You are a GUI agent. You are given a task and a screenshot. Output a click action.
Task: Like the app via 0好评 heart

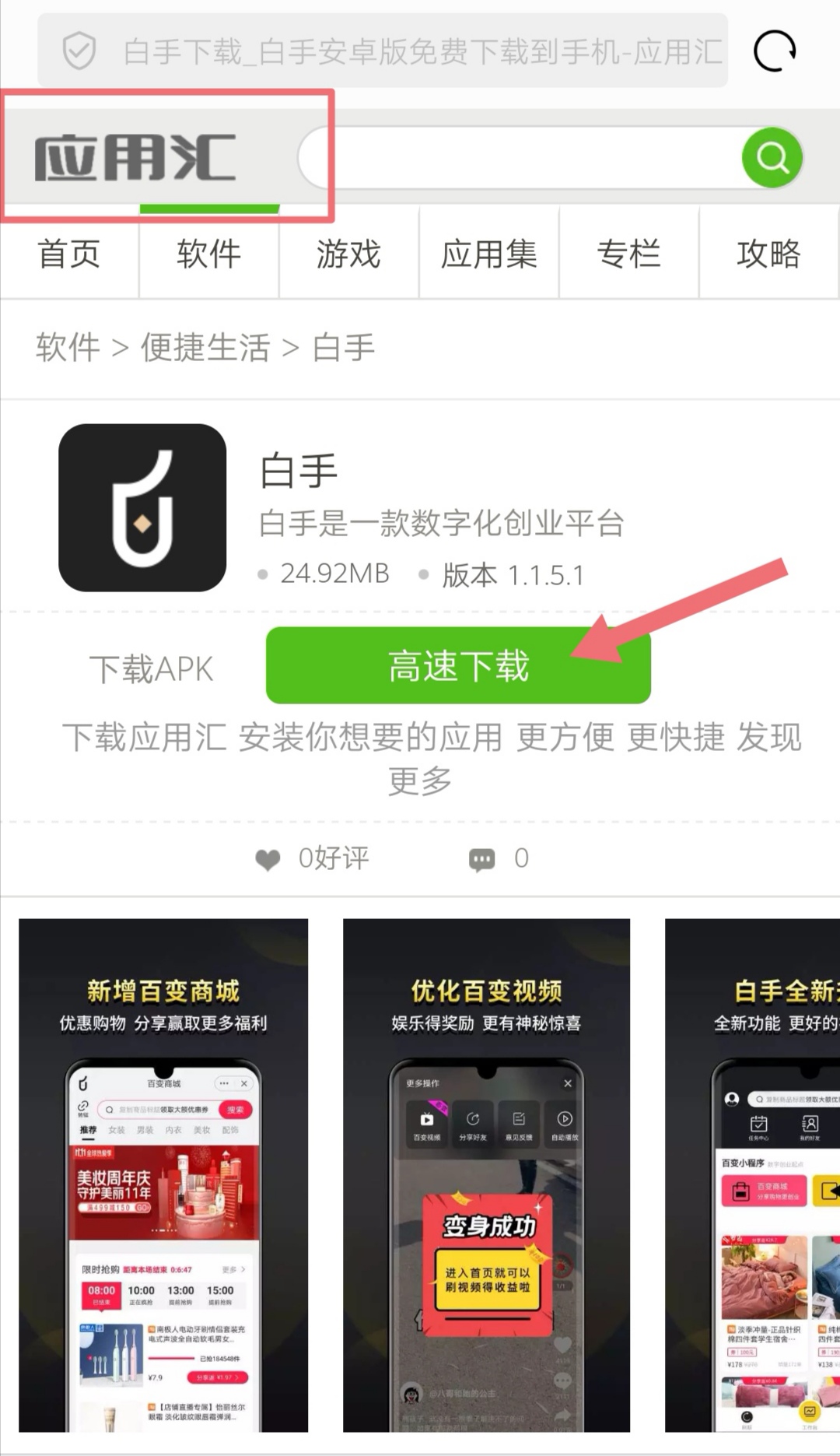[x=268, y=859]
